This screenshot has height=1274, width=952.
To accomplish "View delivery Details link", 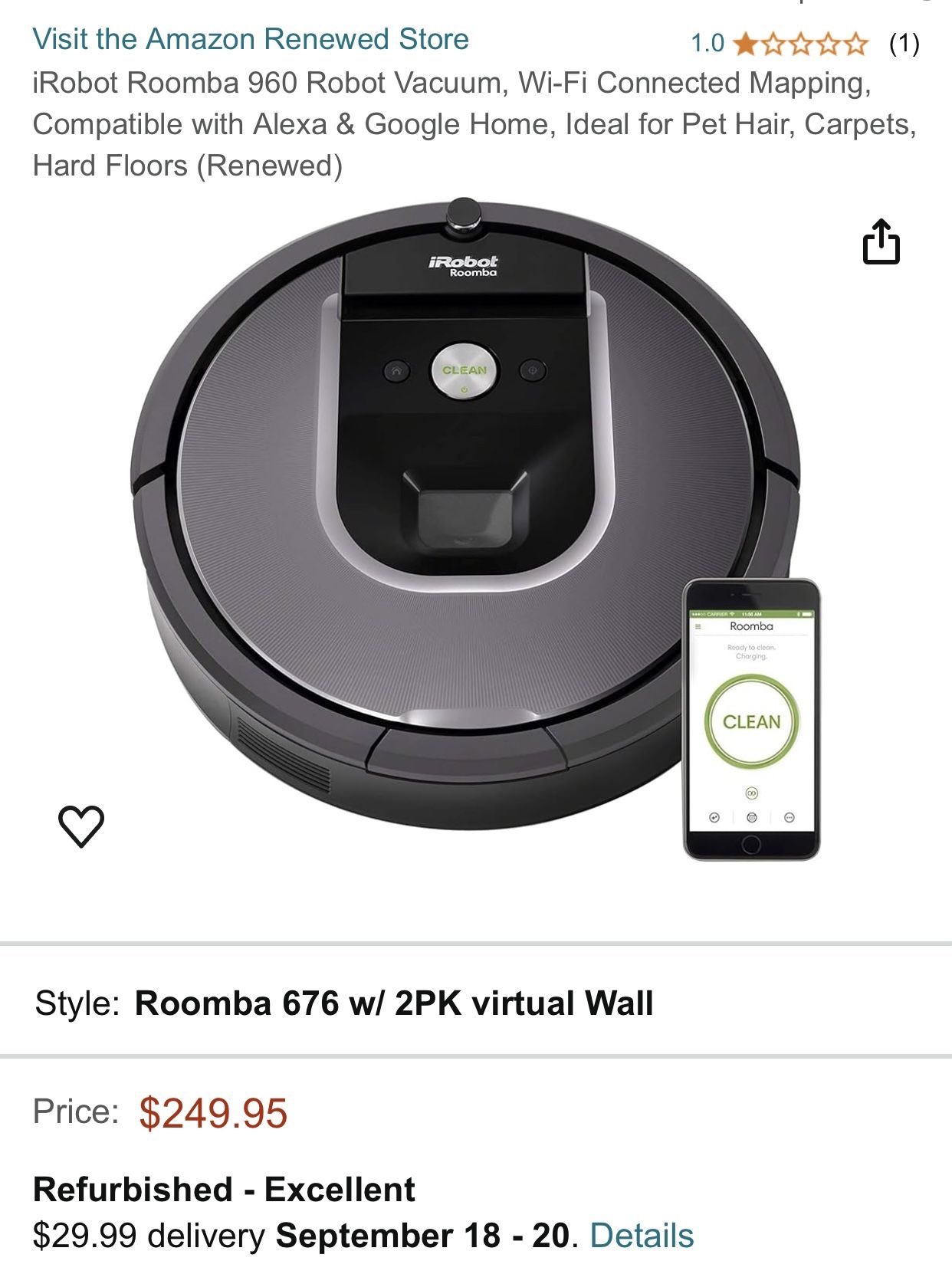I will click(642, 1236).
